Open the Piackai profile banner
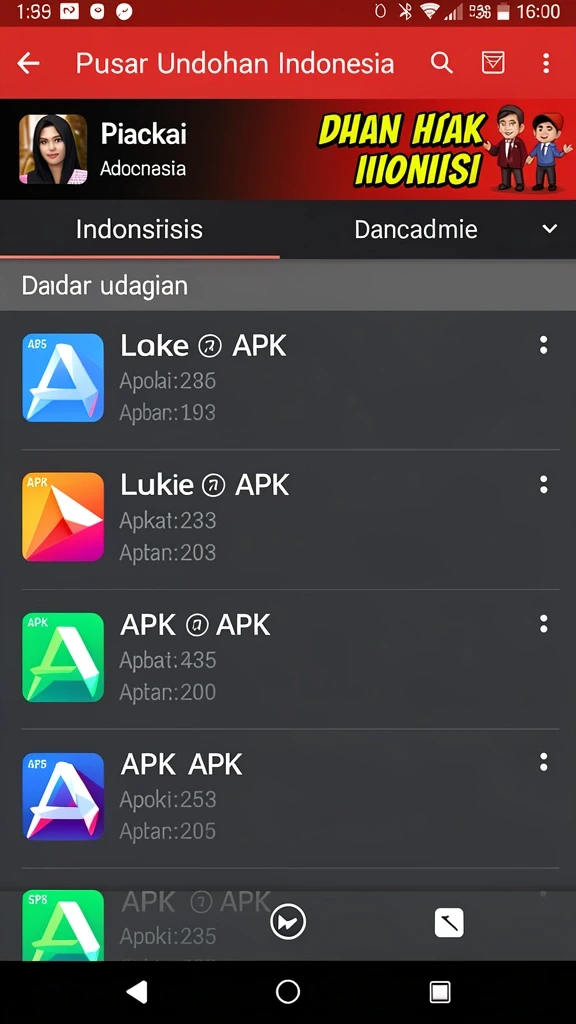 pos(288,150)
